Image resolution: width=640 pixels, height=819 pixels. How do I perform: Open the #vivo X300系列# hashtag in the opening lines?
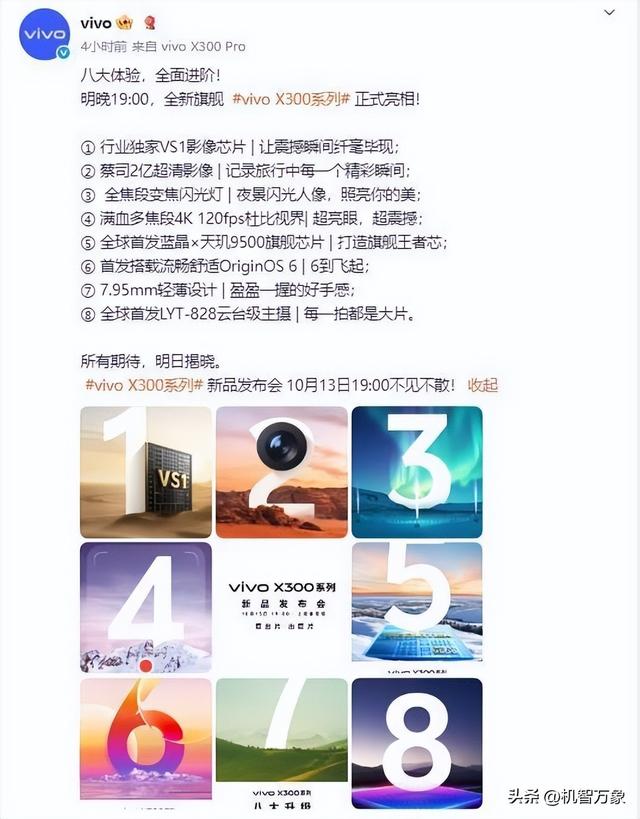coord(290,99)
